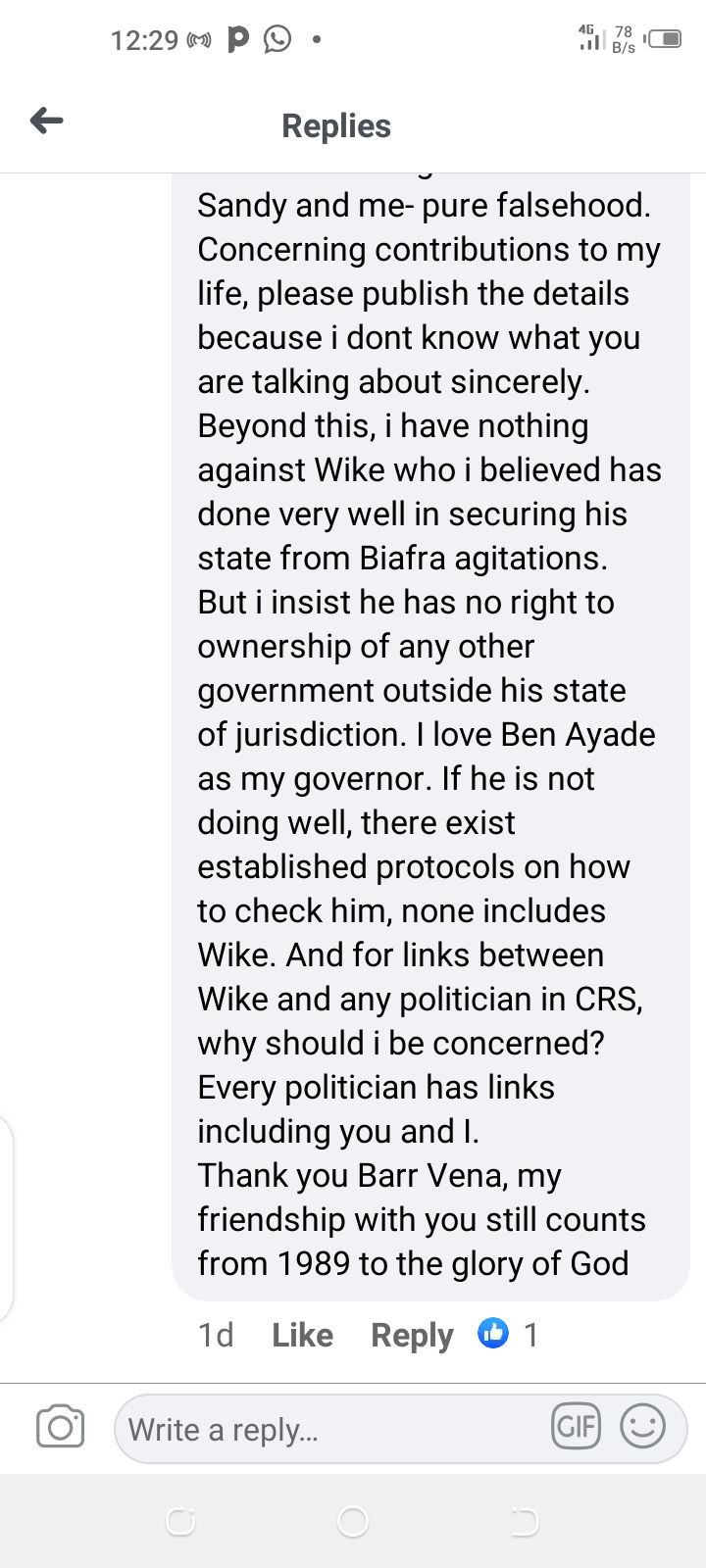Tap the system home button
The height and width of the screenshot is (1568, 706).
coord(353,1521)
